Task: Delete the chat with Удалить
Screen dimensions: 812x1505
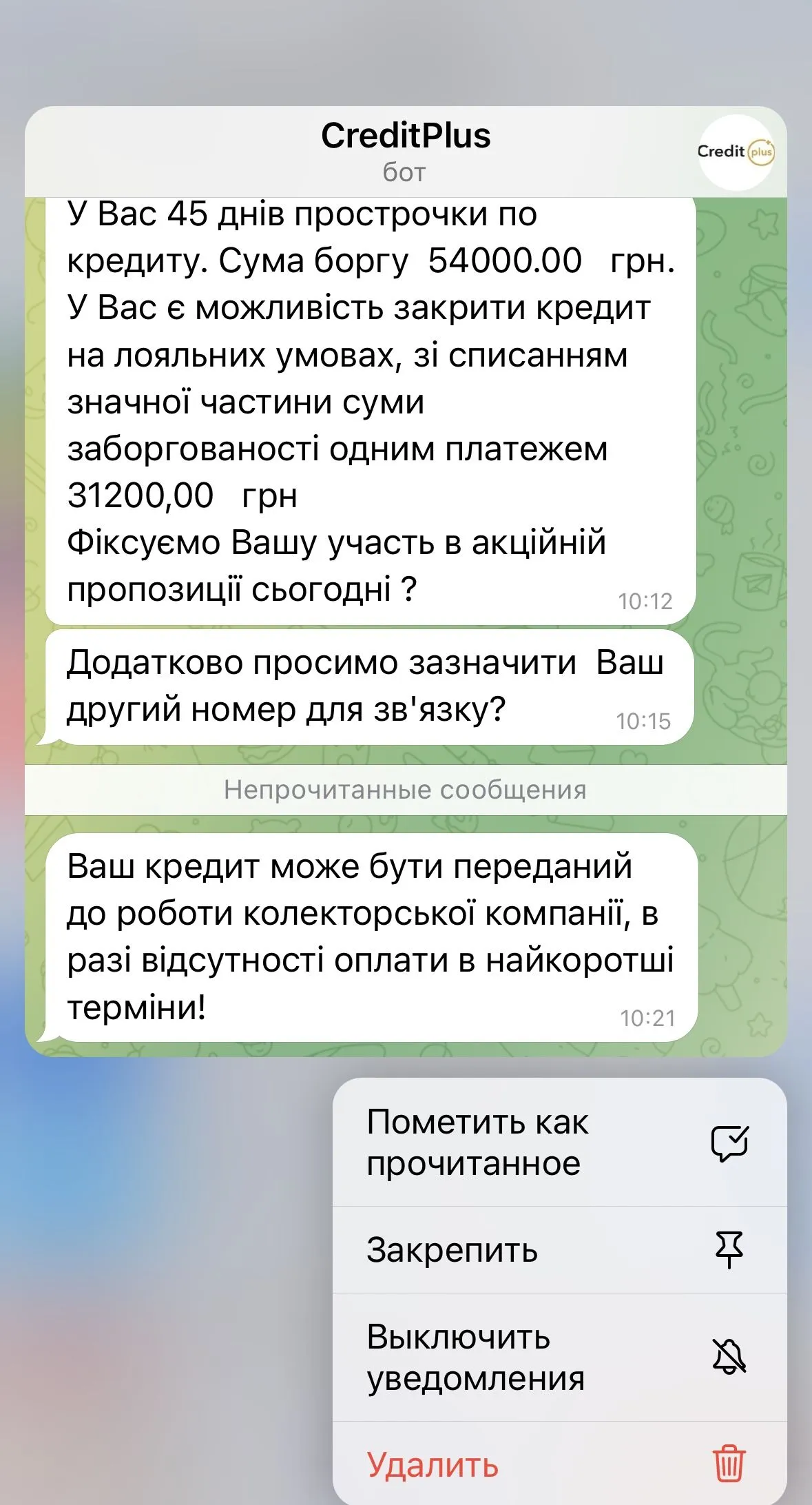Action: (x=558, y=1464)
